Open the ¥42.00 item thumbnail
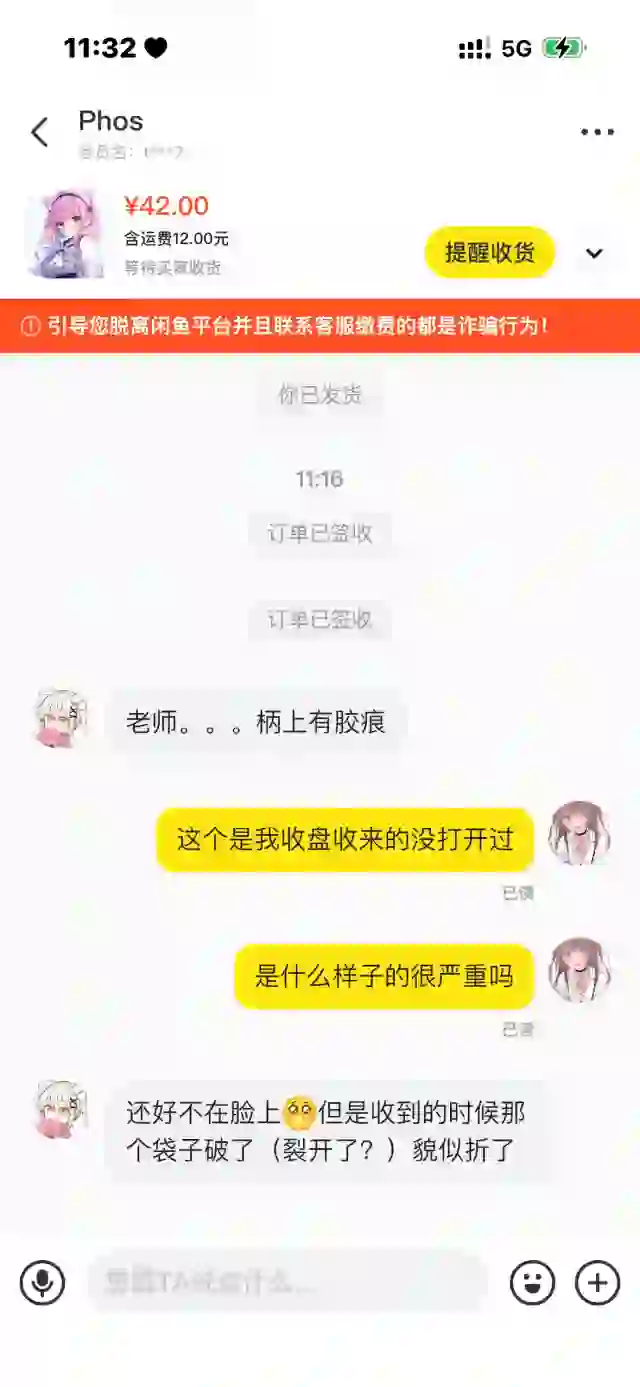This screenshot has width=640, height=1387. point(65,234)
